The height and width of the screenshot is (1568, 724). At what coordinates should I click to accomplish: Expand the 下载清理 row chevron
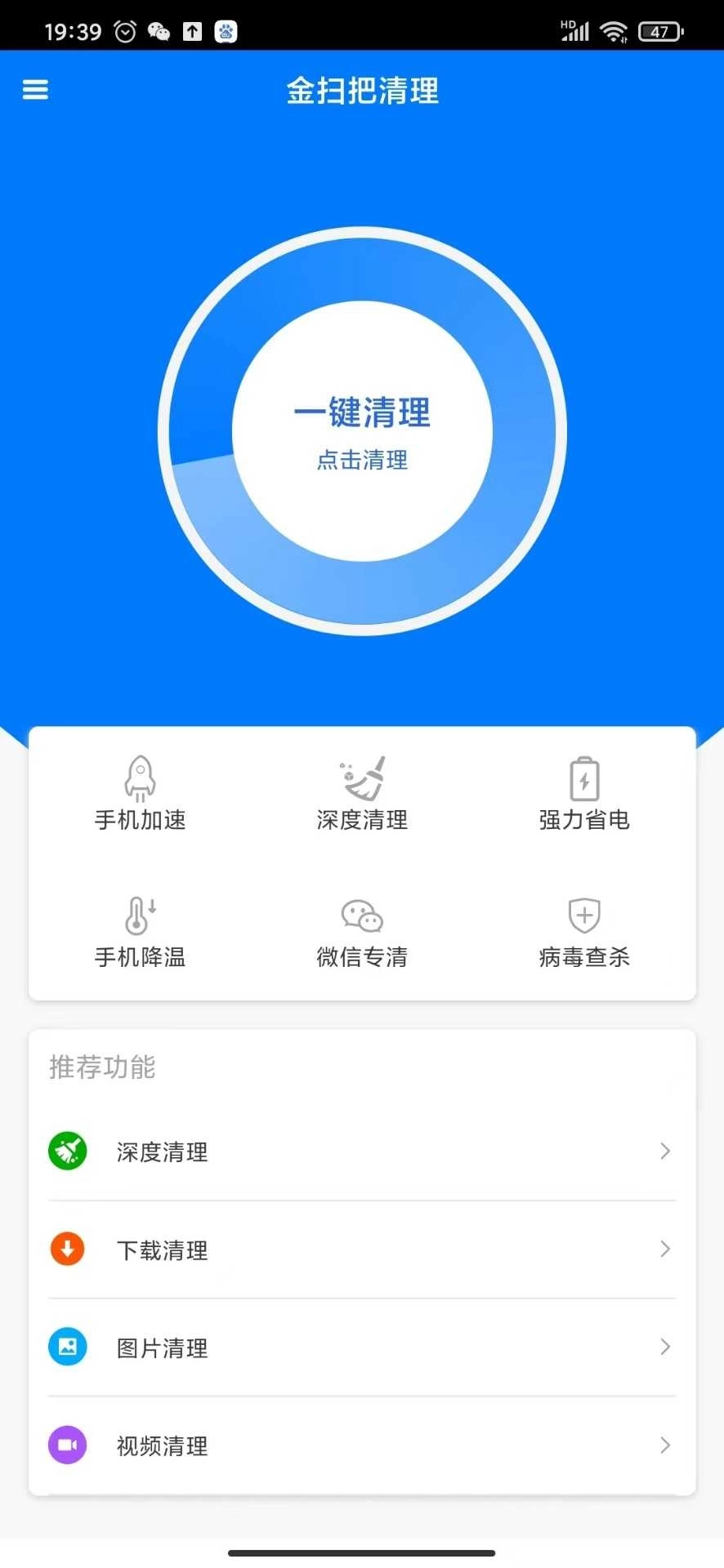[x=664, y=1249]
